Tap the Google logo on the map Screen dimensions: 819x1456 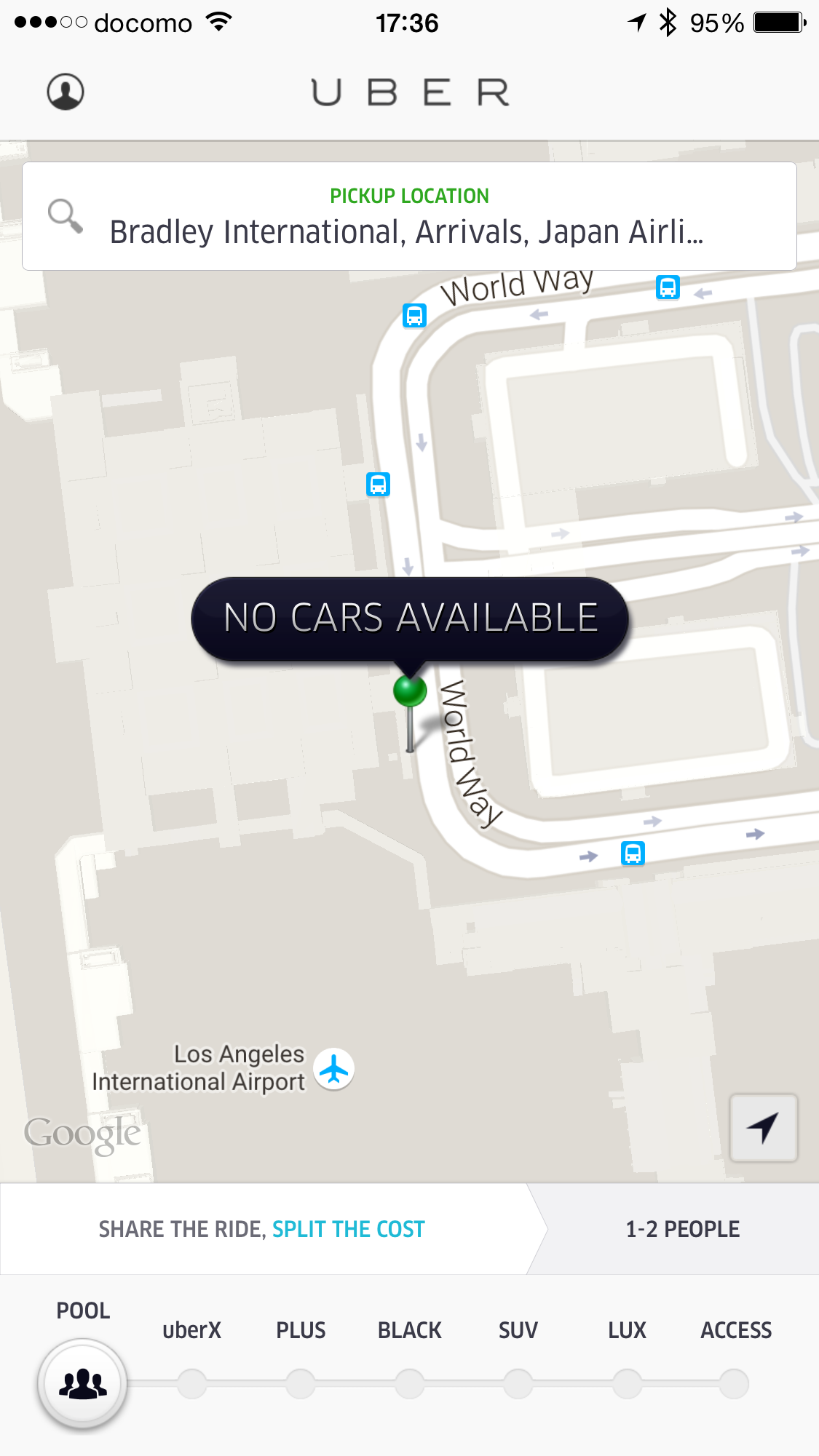[82, 1132]
